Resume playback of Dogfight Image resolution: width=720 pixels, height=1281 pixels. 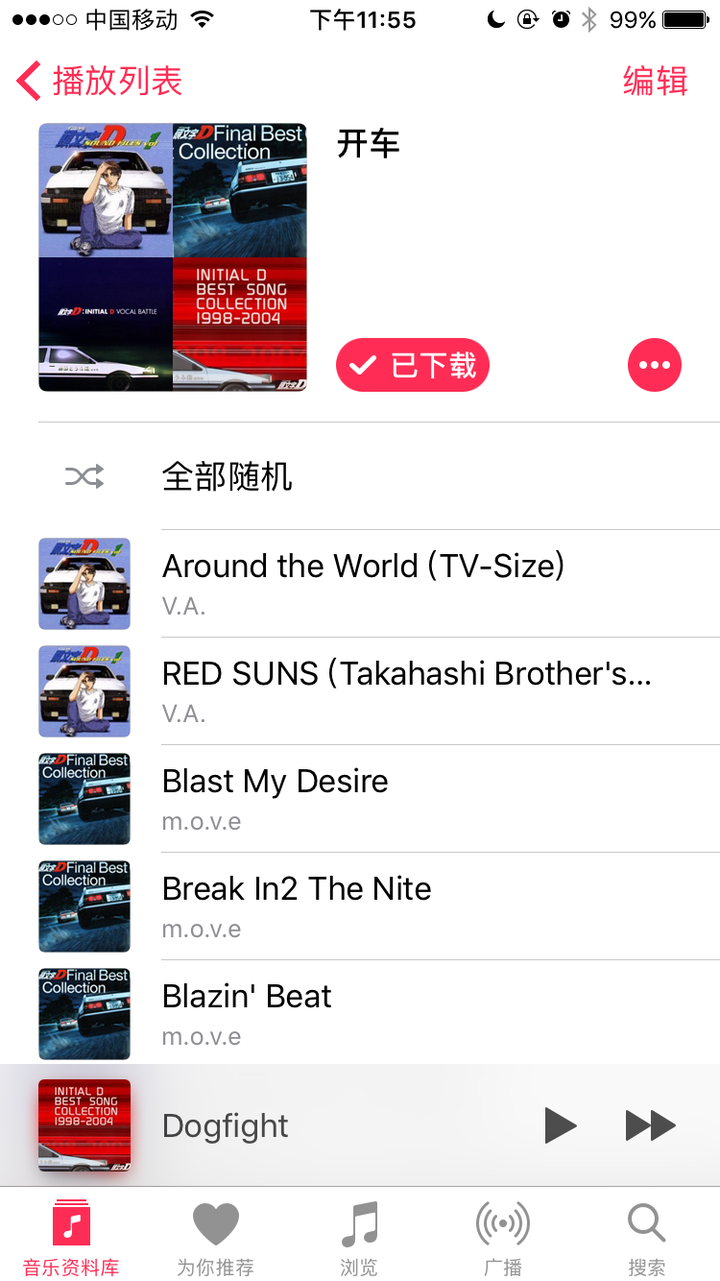[x=560, y=1126]
